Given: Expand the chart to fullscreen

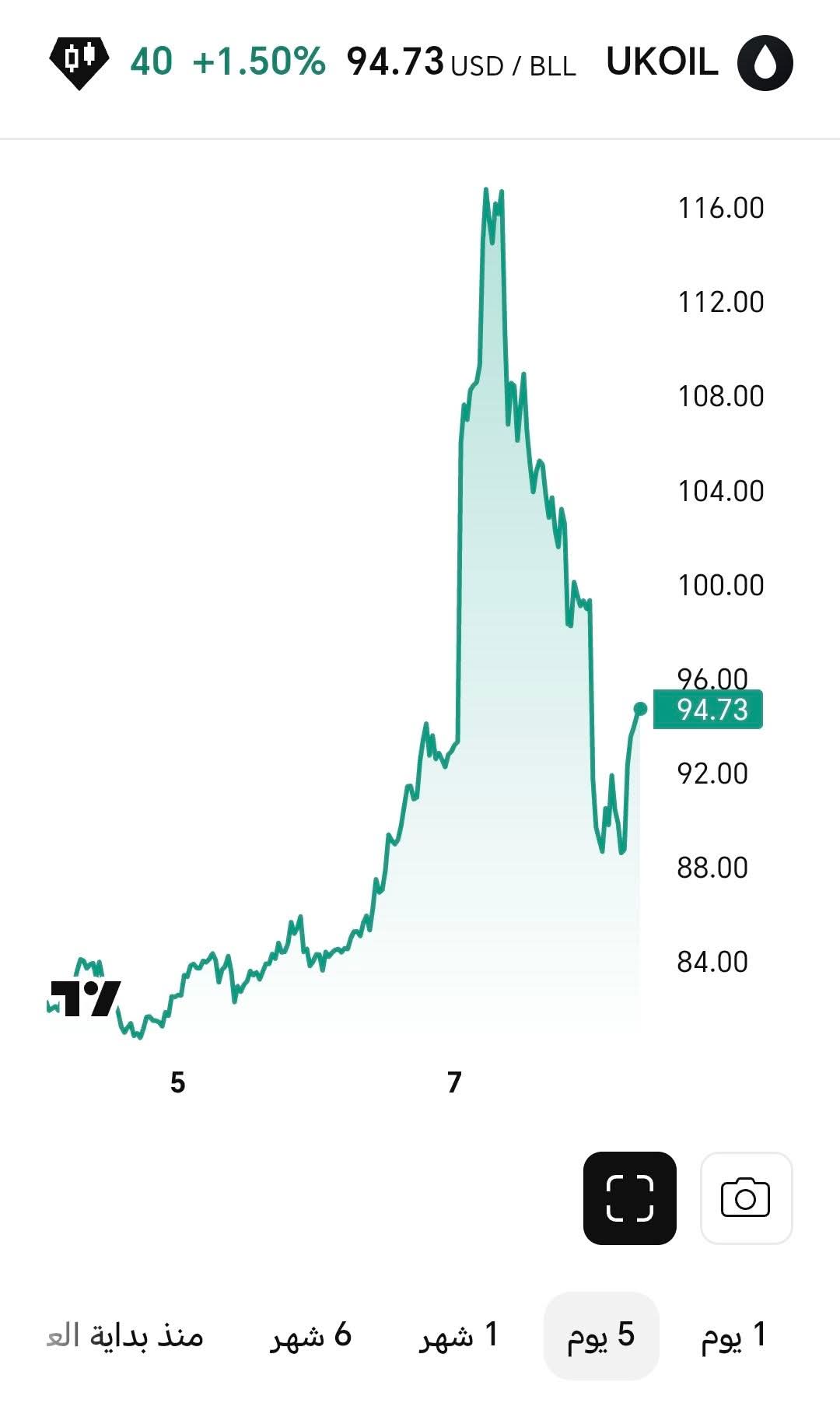Looking at the screenshot, I should [629, 1198].
